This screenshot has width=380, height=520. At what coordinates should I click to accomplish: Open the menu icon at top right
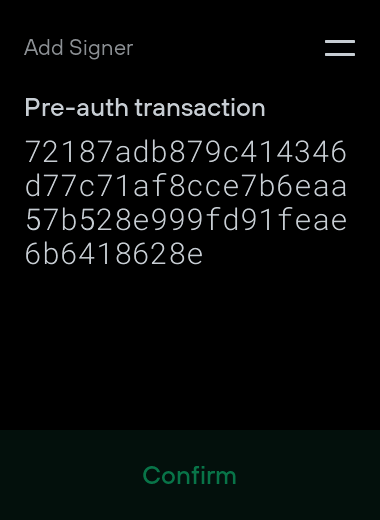(340, 48)
